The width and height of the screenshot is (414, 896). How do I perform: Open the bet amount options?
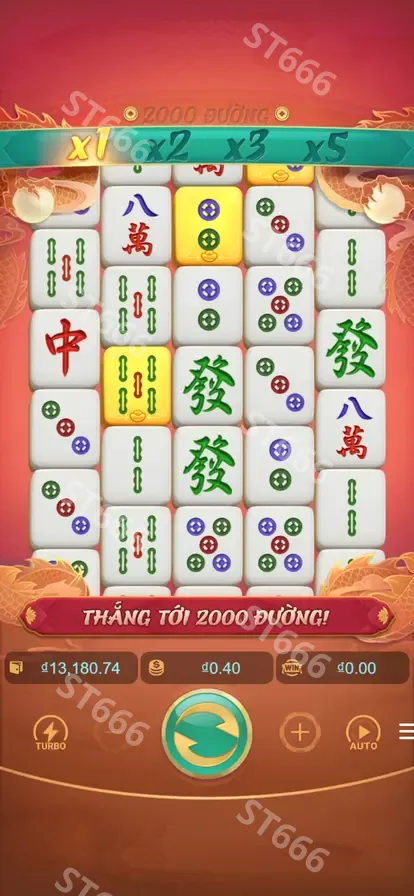tap(207, 668)
